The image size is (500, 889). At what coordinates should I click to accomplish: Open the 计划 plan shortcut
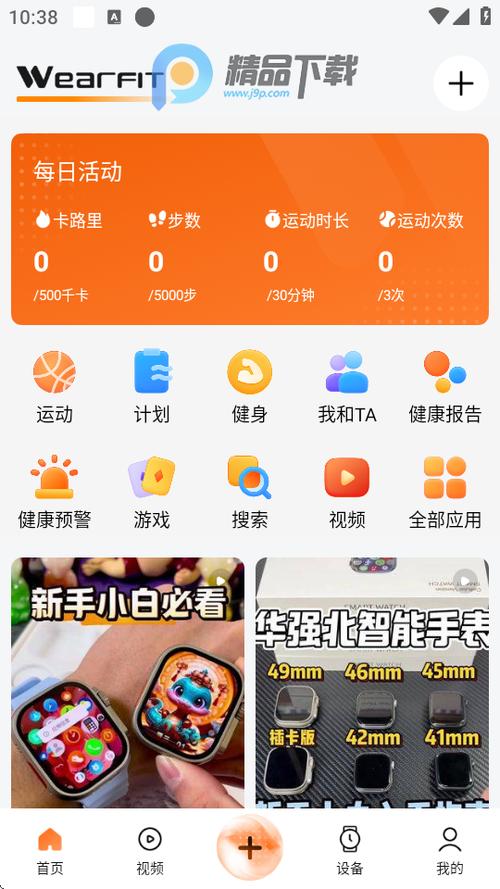(152, 387)
